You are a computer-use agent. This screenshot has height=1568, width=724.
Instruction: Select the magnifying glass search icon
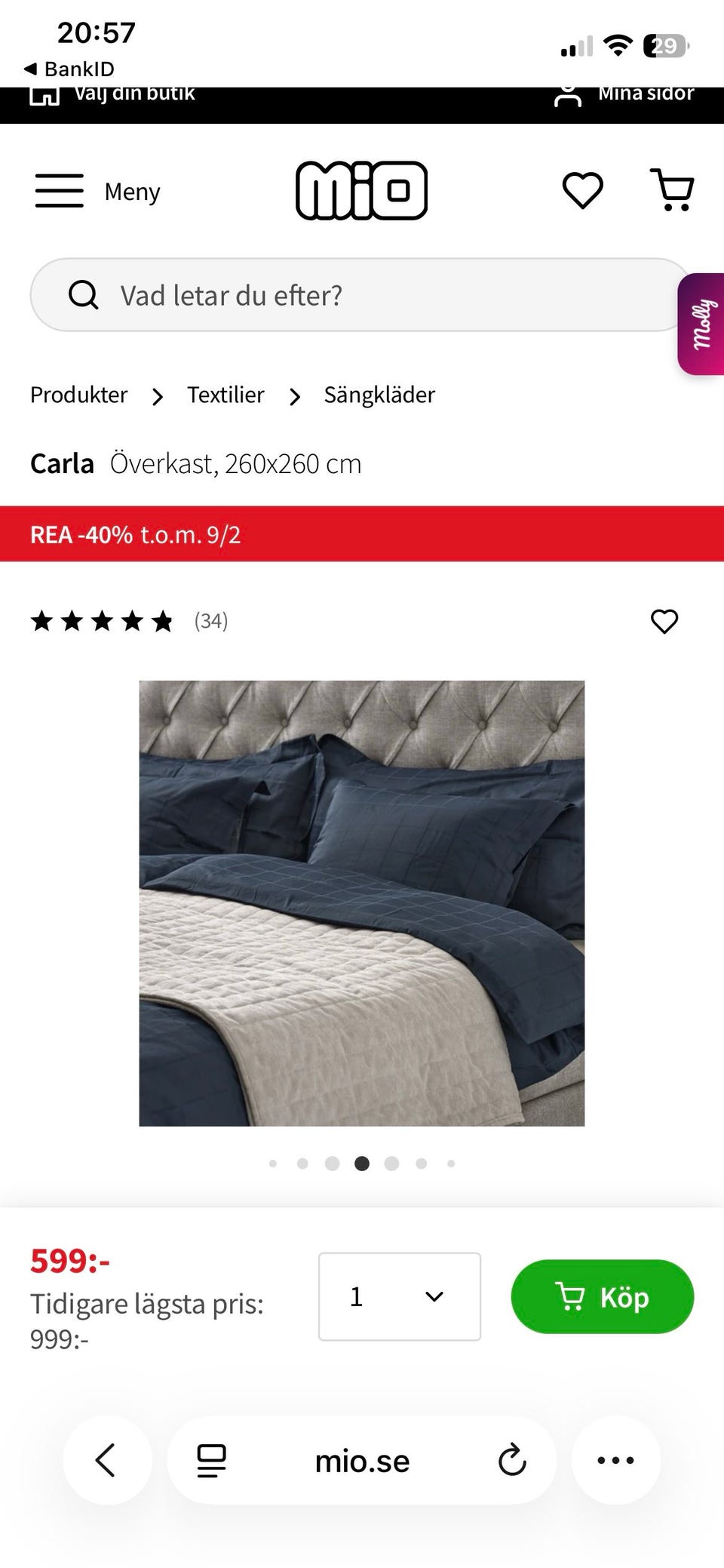point(84,294)
